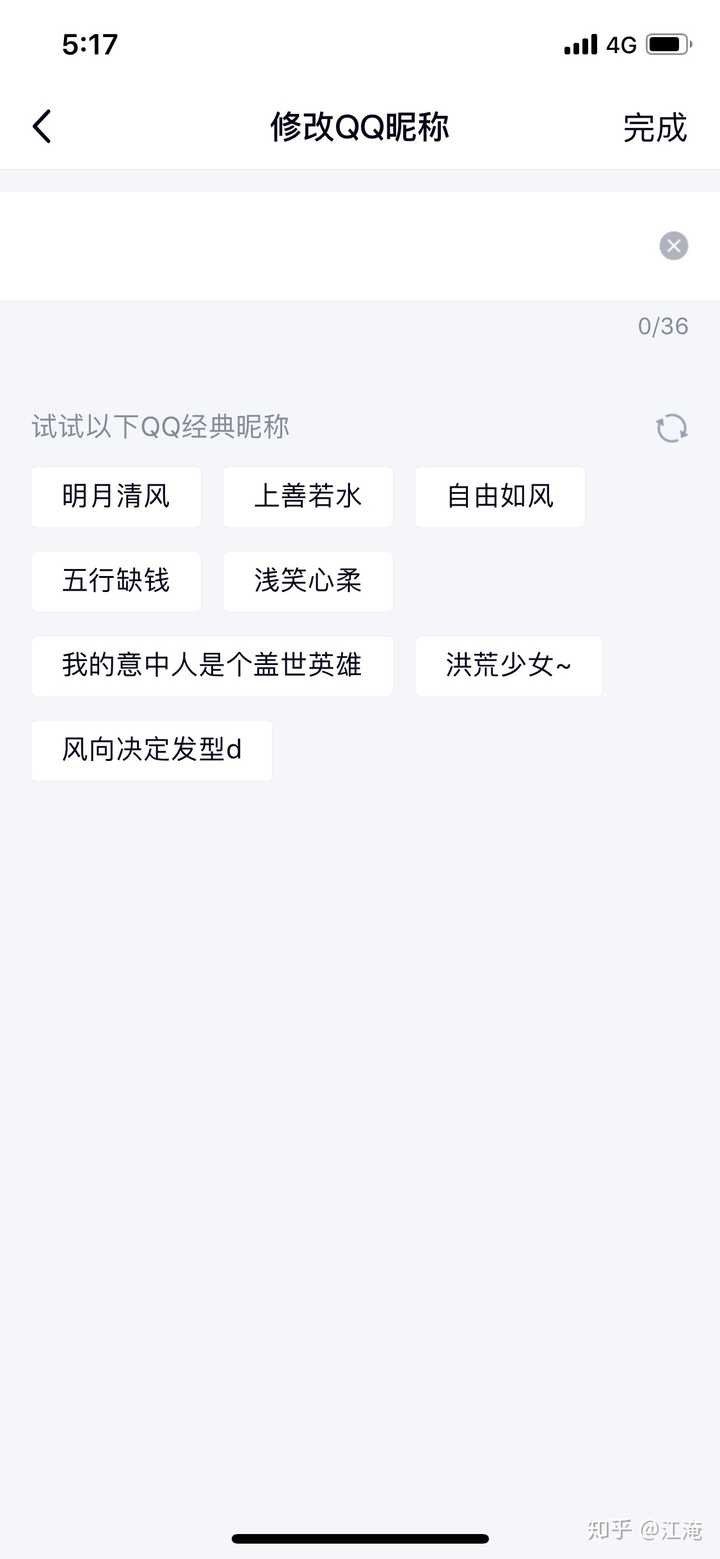The width and height of the screenshot is (720, 1559).
Task: Tap the circular clear button in text box
Action: click(673, 245)
